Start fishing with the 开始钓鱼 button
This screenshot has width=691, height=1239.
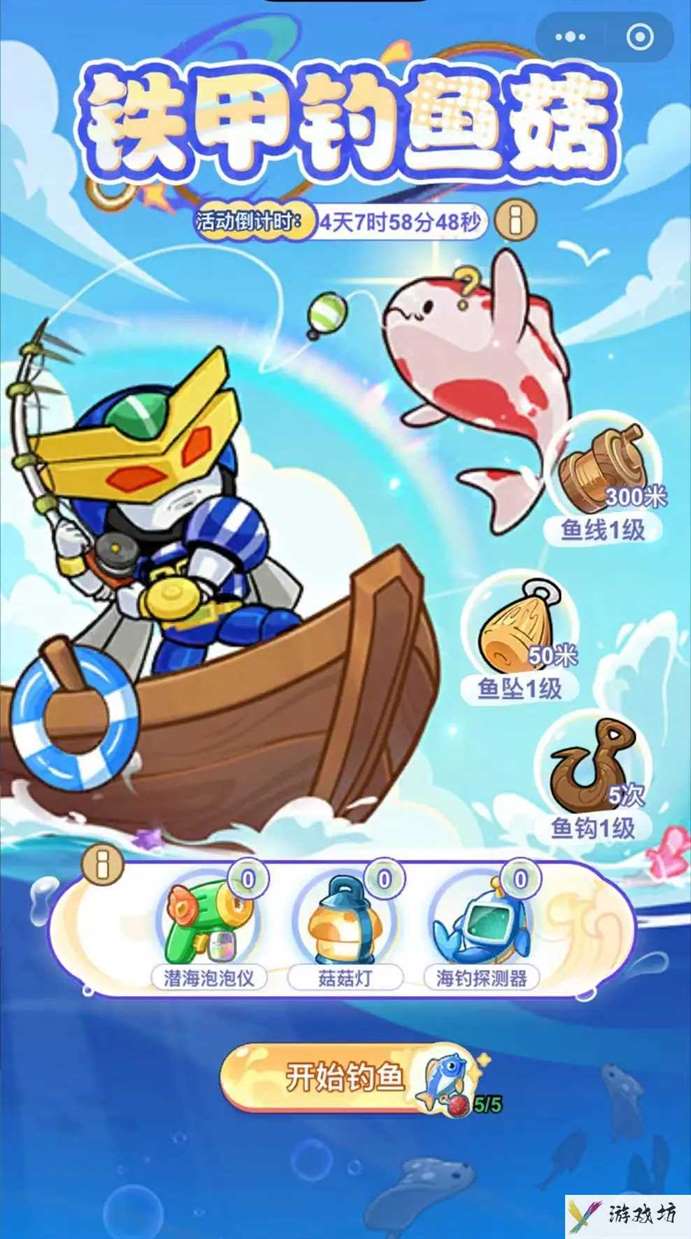(x=345, y=1076)
